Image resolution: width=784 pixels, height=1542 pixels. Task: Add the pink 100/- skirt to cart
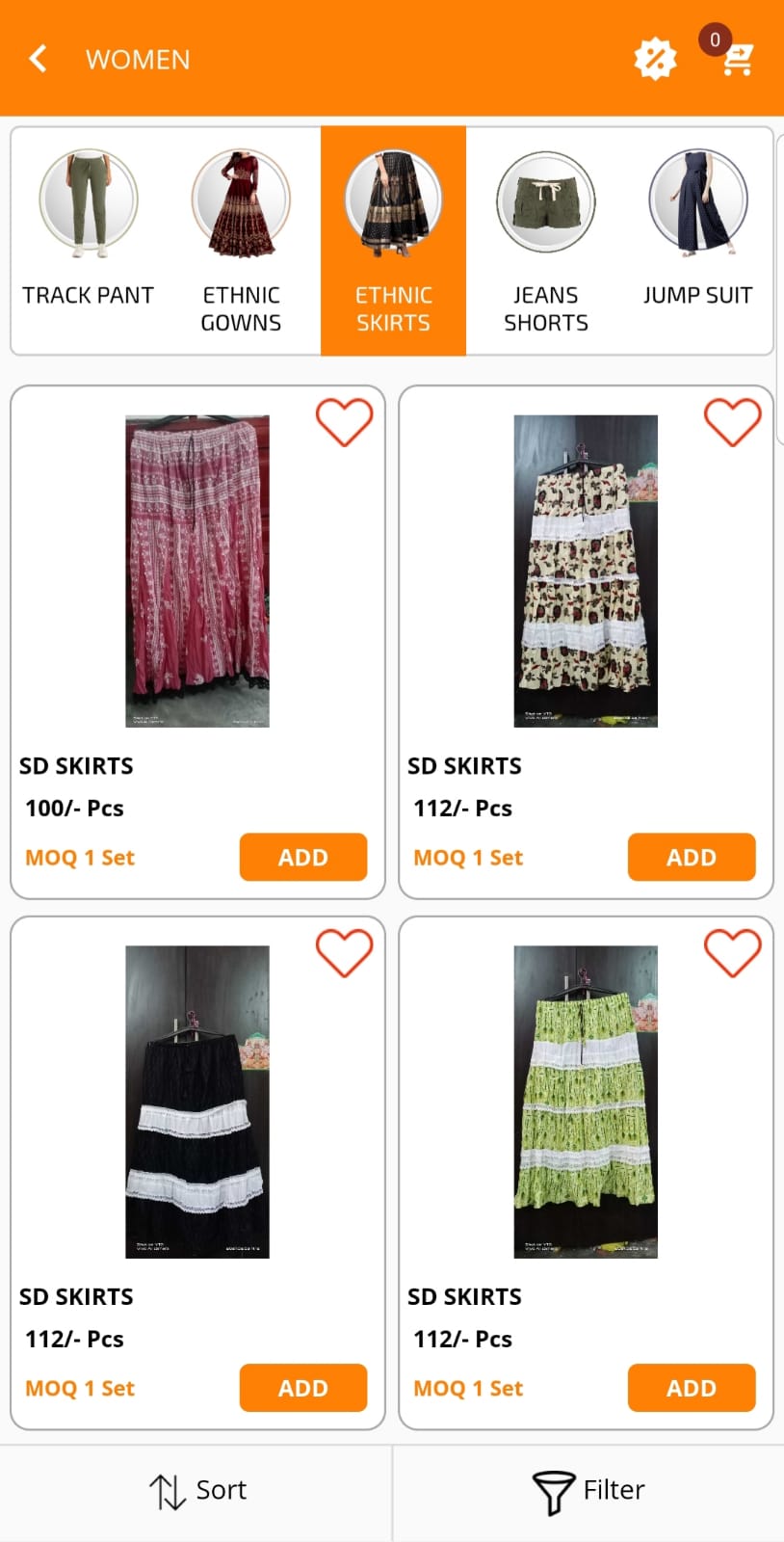tap(302, 857)
